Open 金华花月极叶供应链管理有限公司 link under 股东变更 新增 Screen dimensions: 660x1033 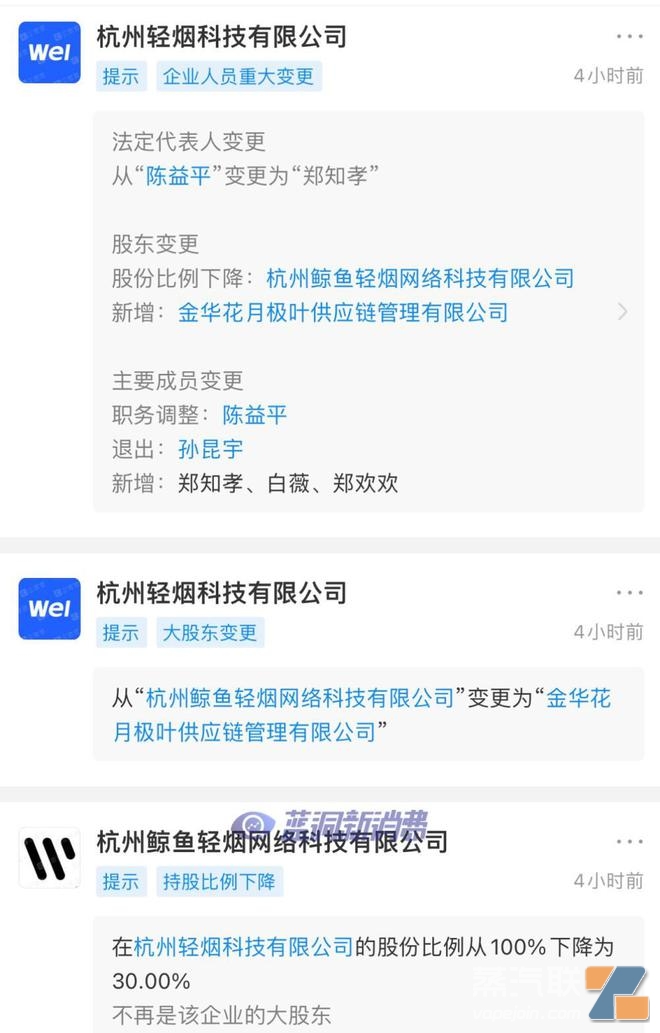343,312
